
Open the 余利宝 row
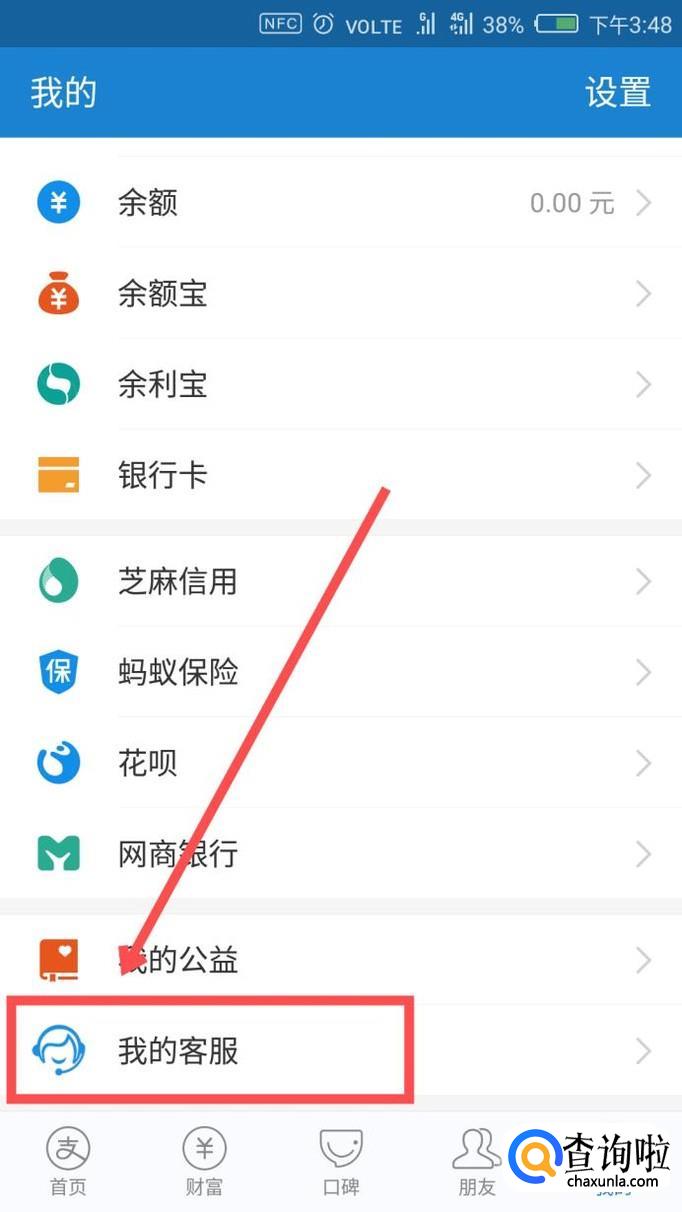(x=341, y=385)
